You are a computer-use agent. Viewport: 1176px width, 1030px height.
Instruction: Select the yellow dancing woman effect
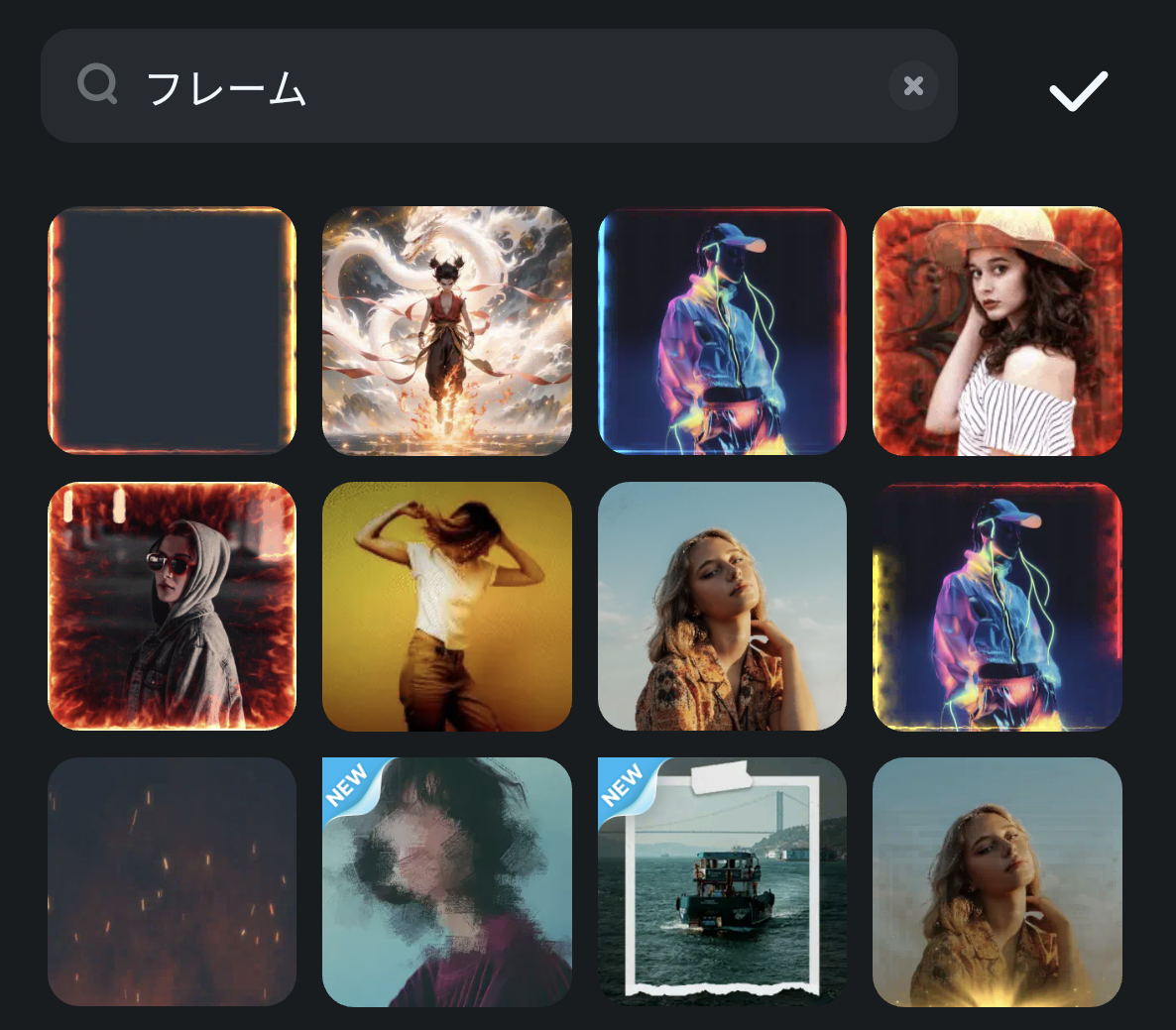[x=447, y=607]
